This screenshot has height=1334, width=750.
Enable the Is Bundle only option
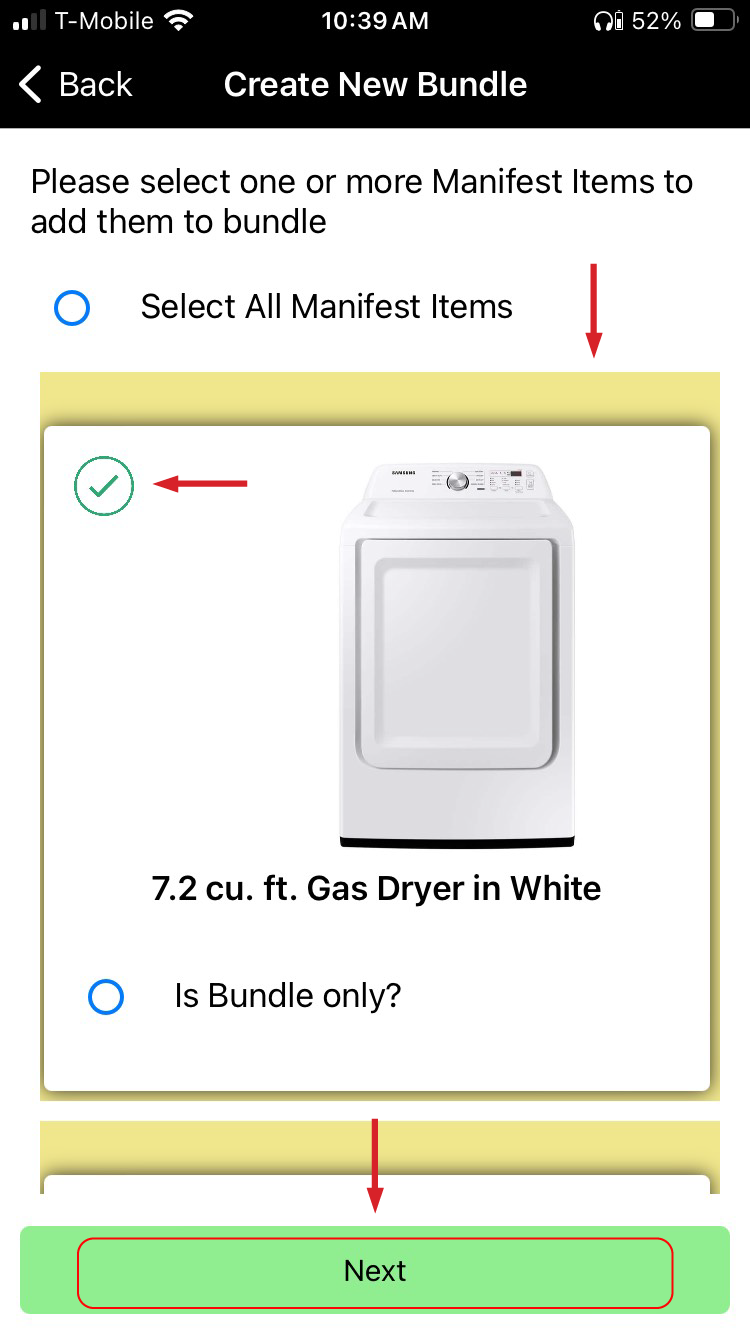coord(106,997)
